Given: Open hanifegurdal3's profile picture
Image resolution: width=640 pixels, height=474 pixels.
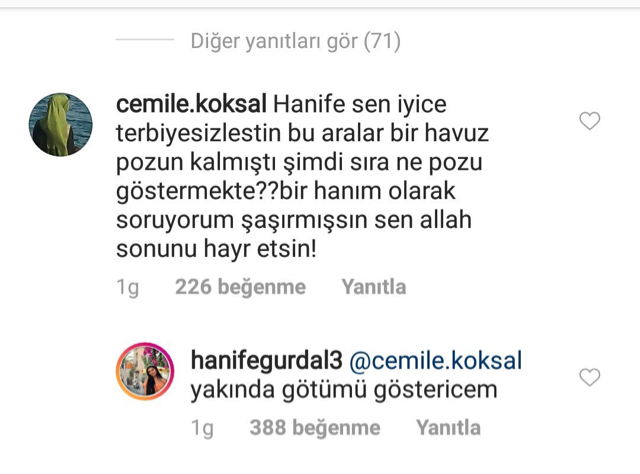Looking at the screenshot, I should point(146,372).
